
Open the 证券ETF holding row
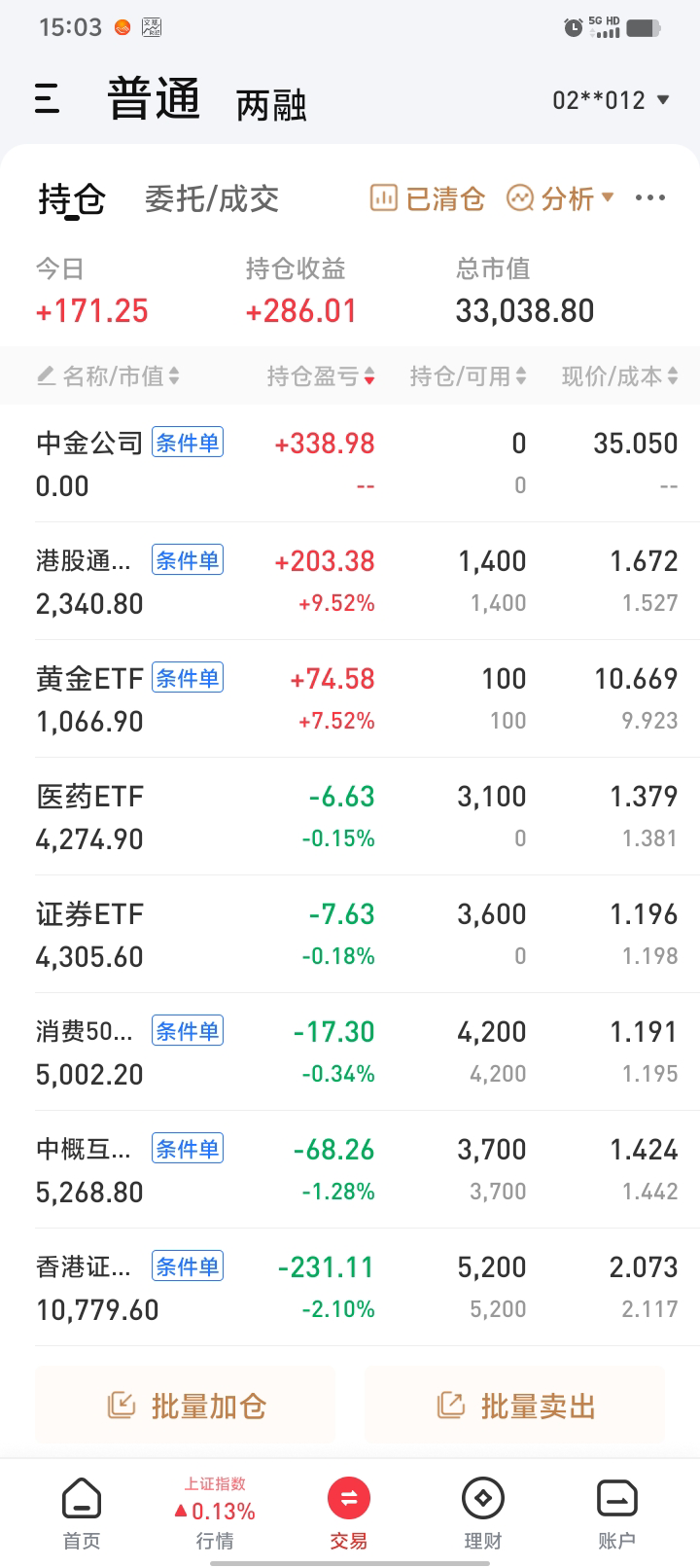pos(89,935)
